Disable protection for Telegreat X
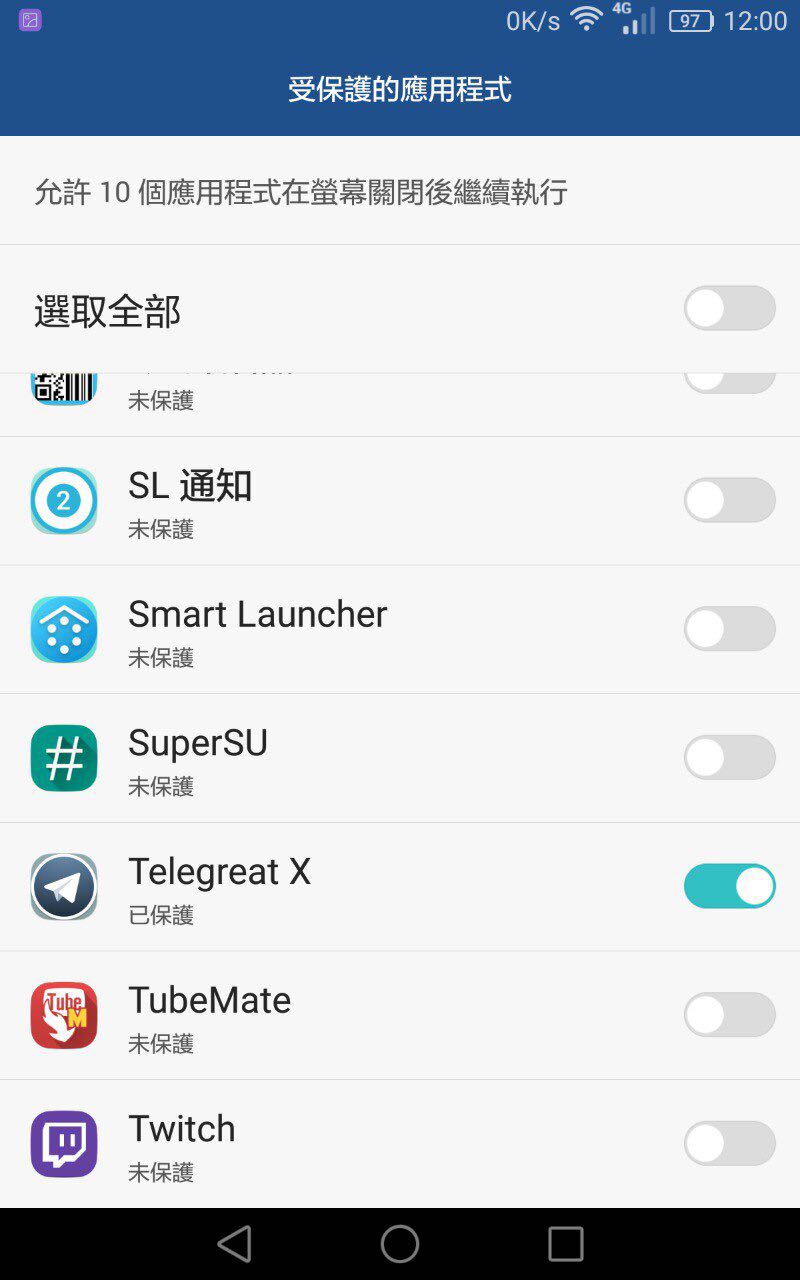 click(729, 886)
